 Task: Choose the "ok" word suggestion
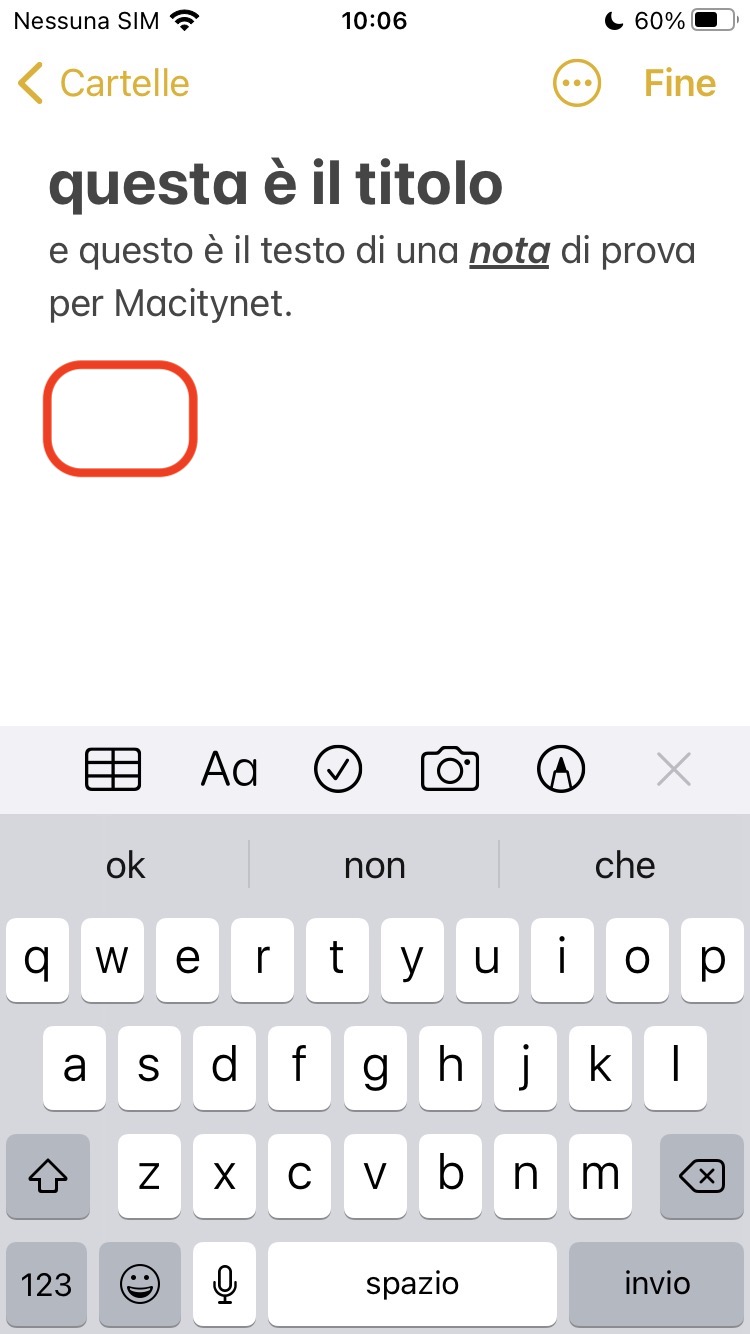tap(125, 865)
